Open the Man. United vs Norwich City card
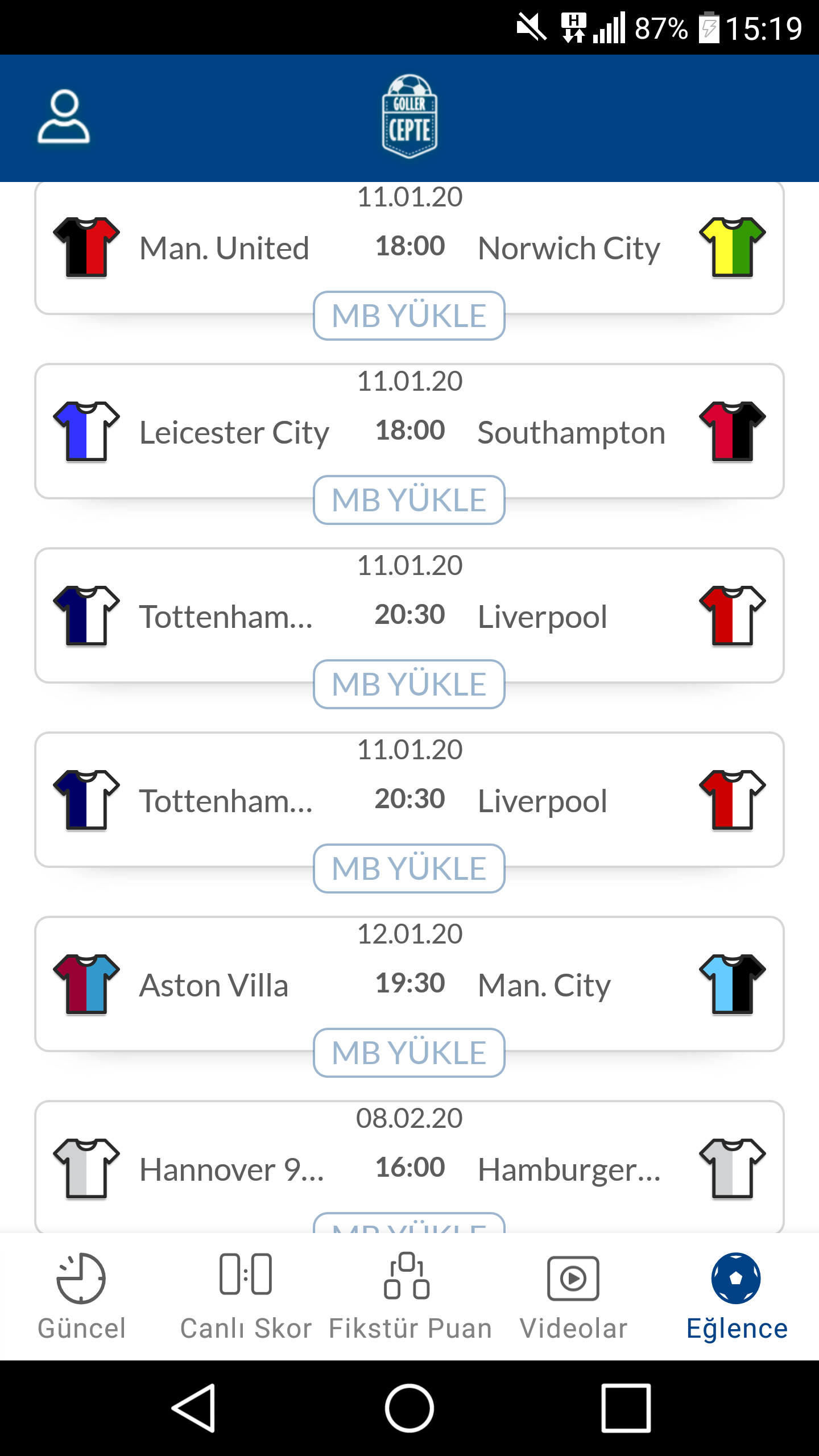 409,248
